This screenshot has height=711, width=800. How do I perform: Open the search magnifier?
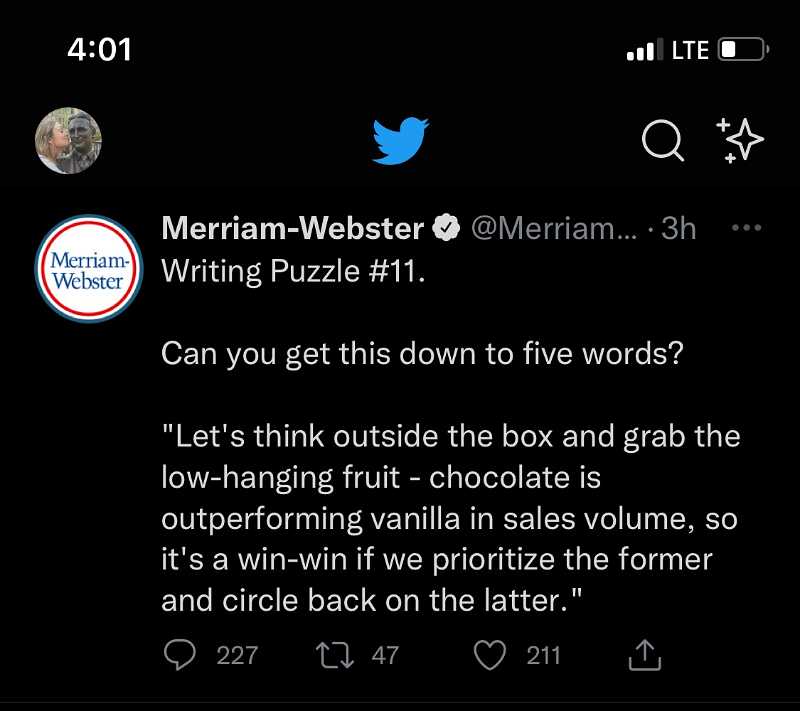(x=662, y=141)
